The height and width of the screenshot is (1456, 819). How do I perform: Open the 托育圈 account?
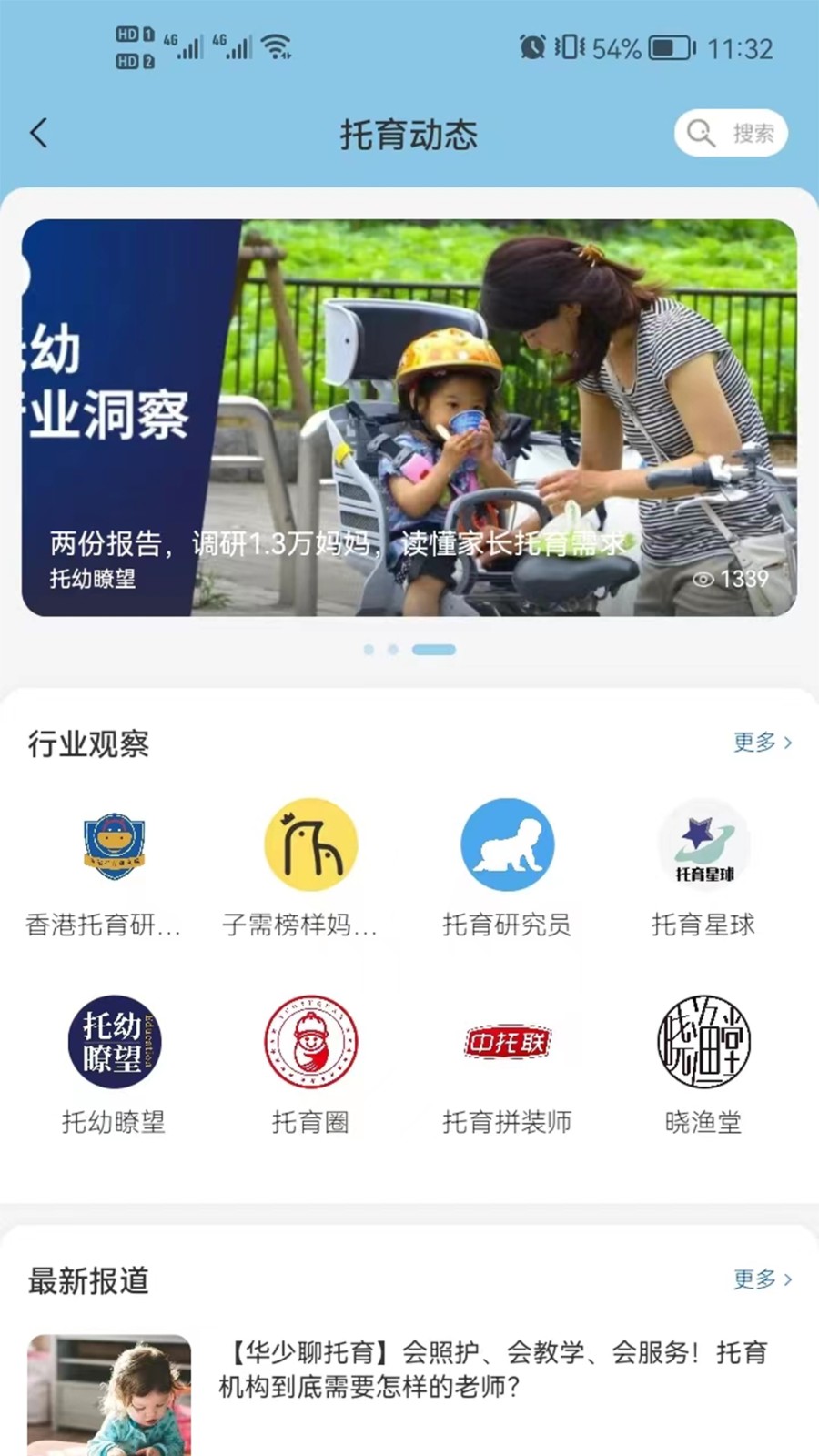(310, 1042)
